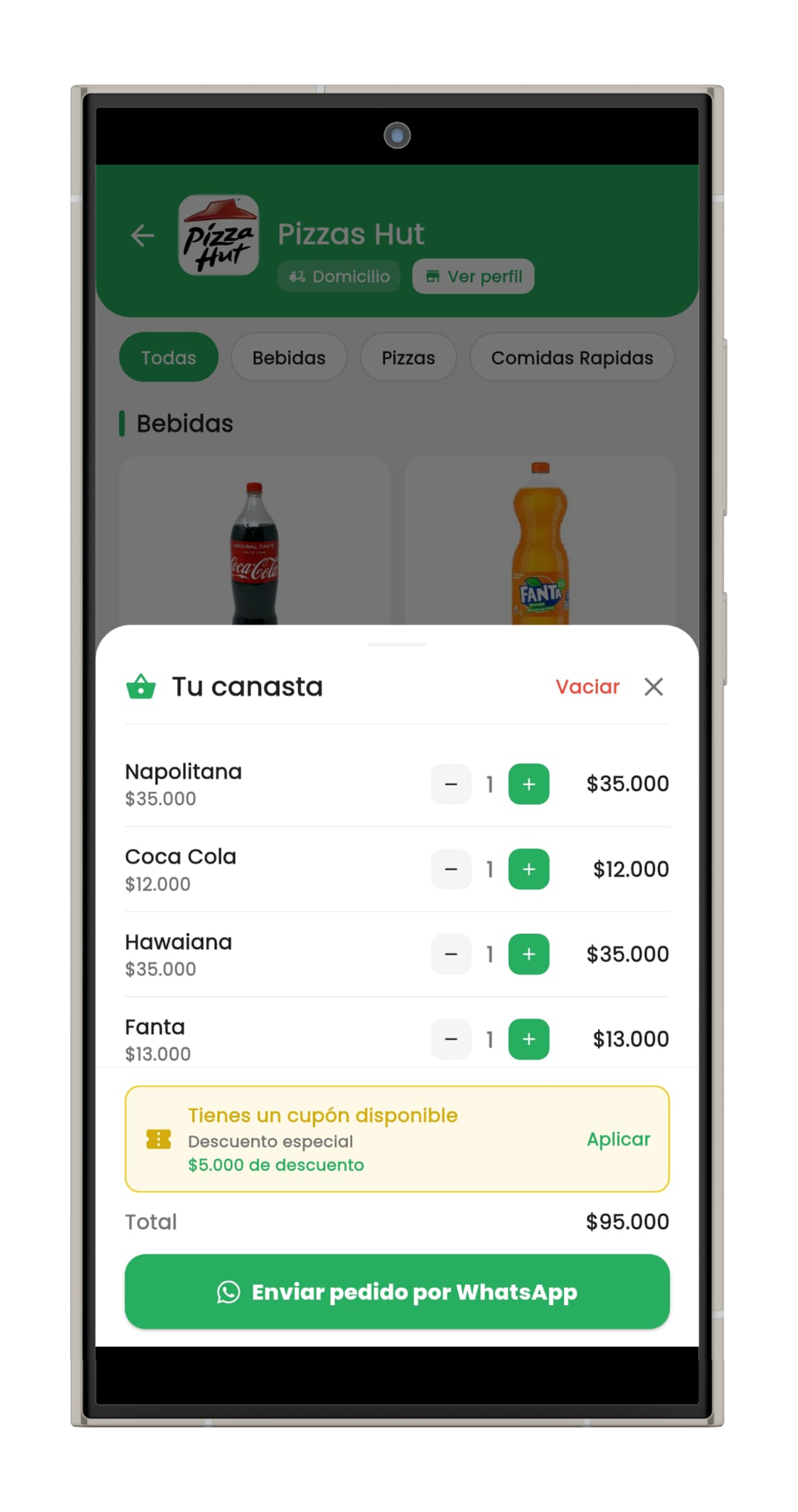798x1512 pixels.
Task: Click the green basket icon beside Tu canasta
Action: [x=140, y=686]
